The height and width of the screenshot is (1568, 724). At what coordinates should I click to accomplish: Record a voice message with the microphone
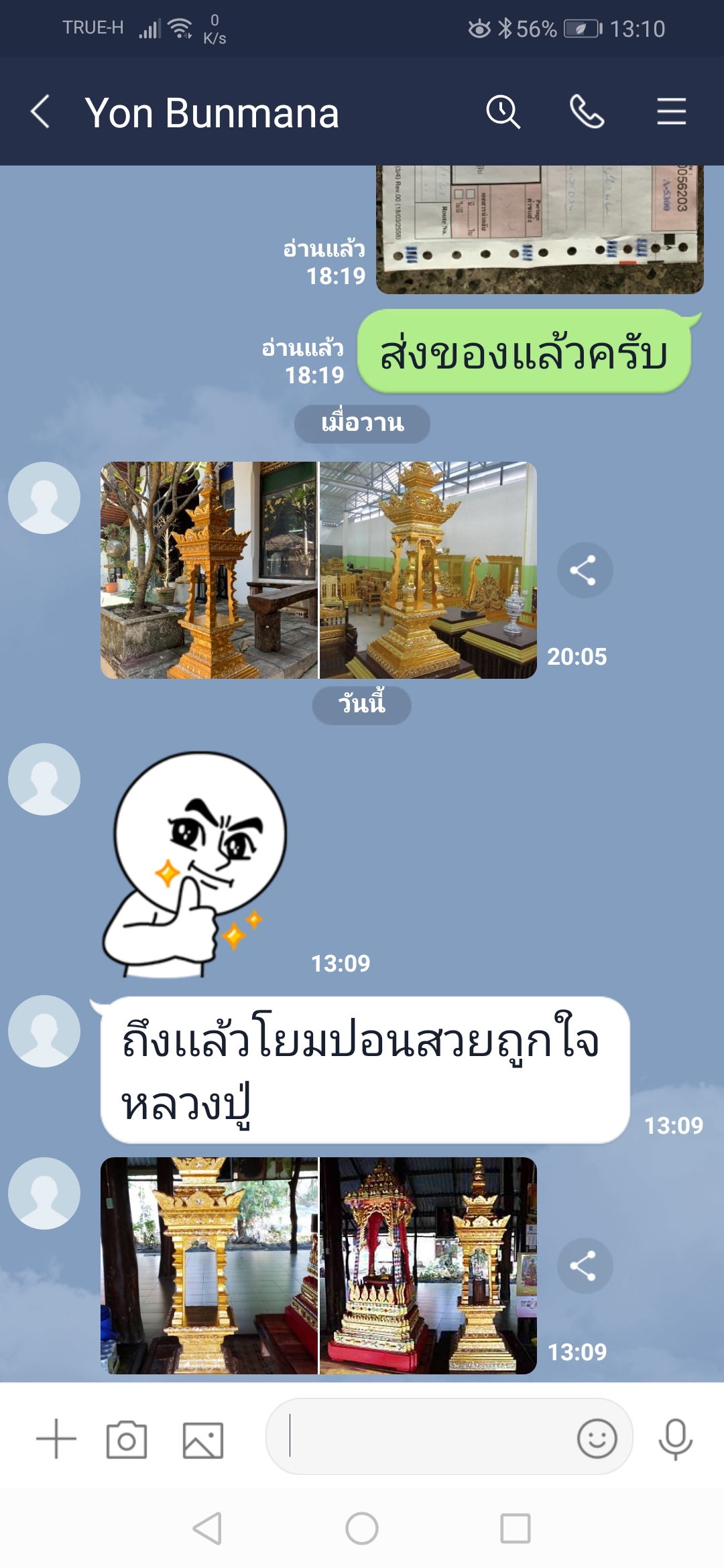(675, 1439)
